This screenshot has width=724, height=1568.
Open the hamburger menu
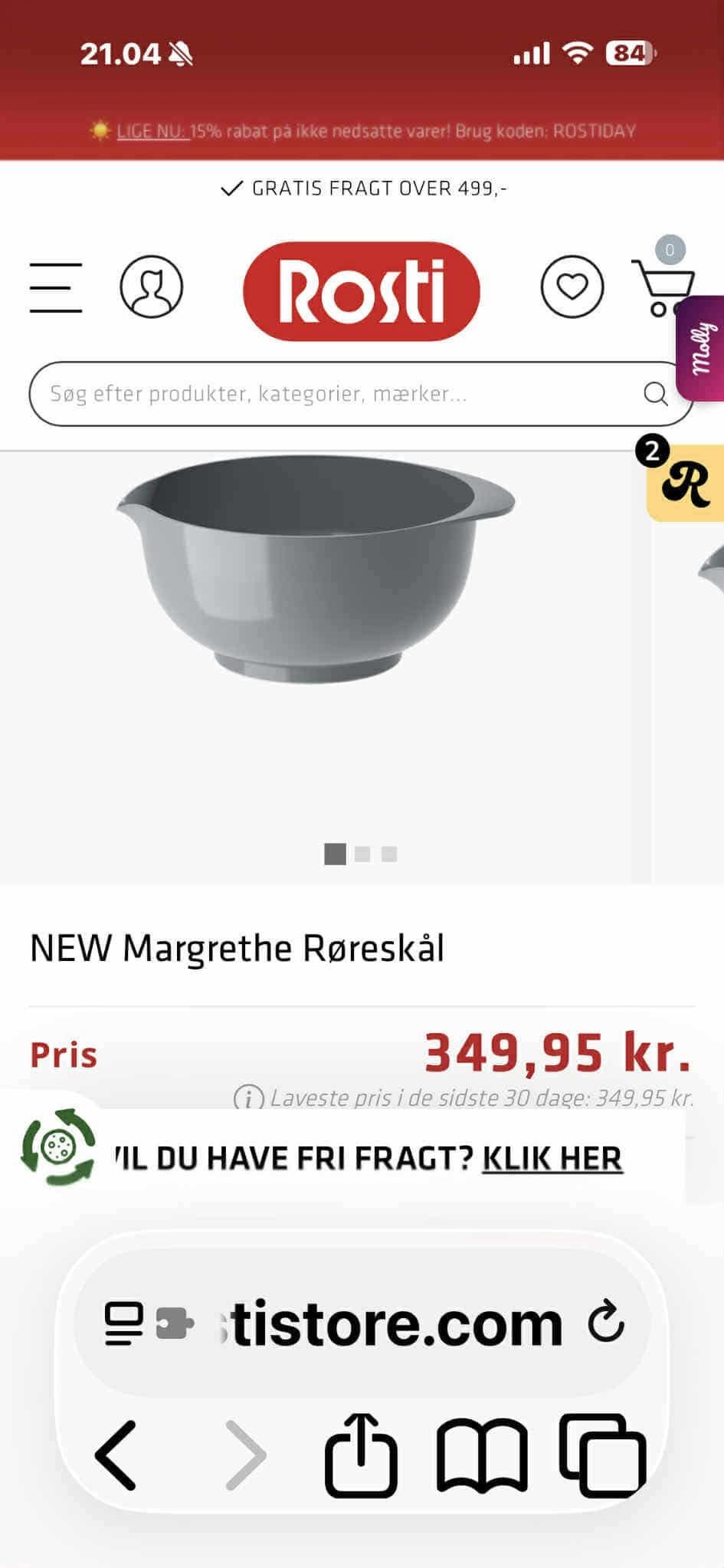click(x=56, y=287)
